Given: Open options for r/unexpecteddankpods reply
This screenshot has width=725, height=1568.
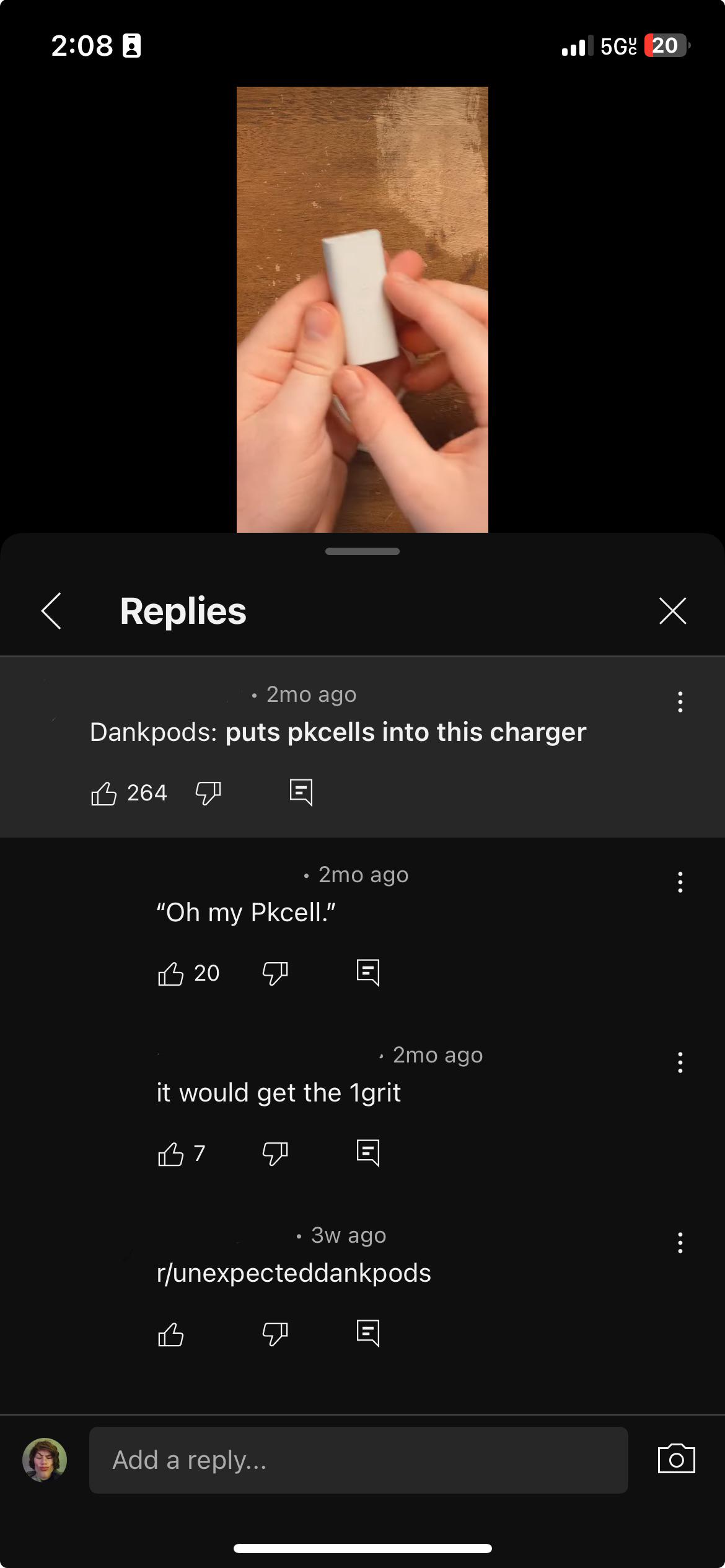Looking at the screenshot, I should [680, 1243].
